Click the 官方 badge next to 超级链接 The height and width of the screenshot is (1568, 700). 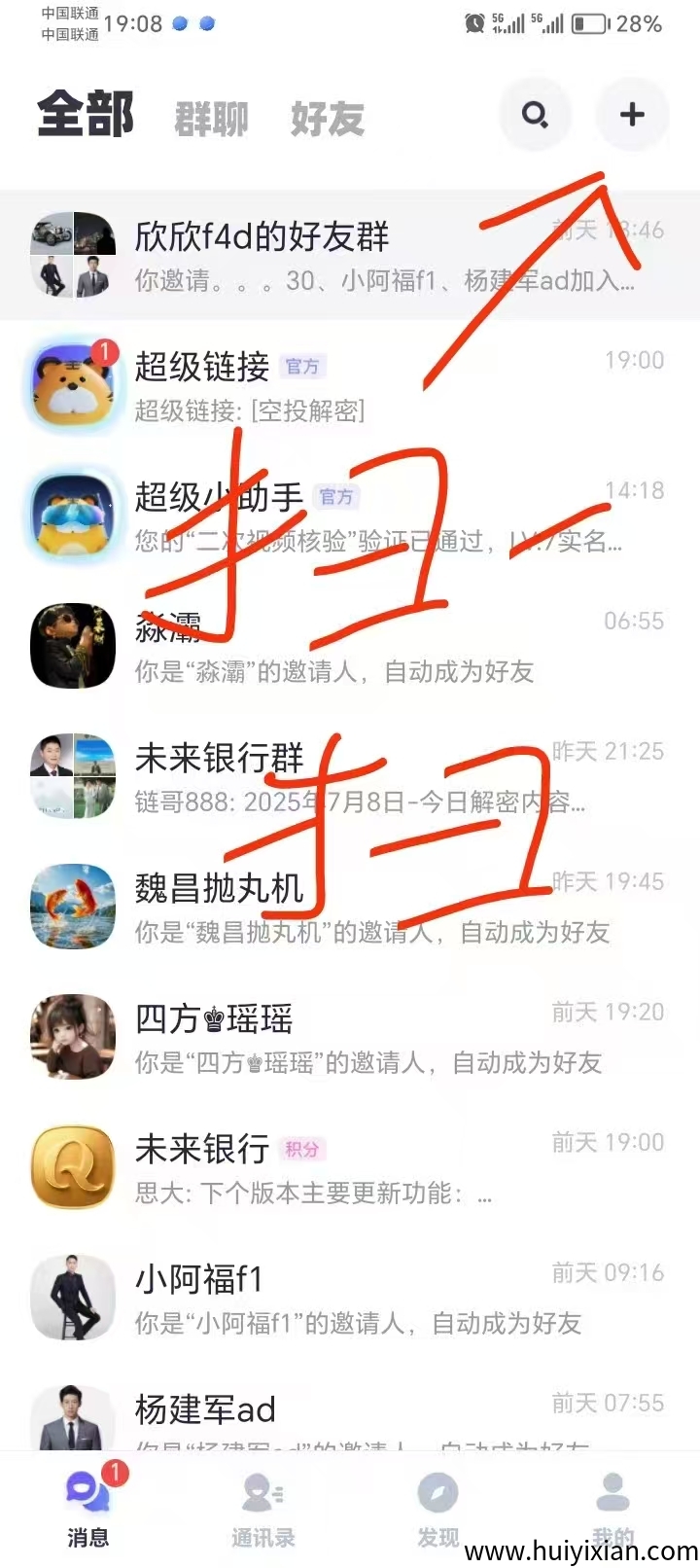pyautogui.click(x=304, y=365)
